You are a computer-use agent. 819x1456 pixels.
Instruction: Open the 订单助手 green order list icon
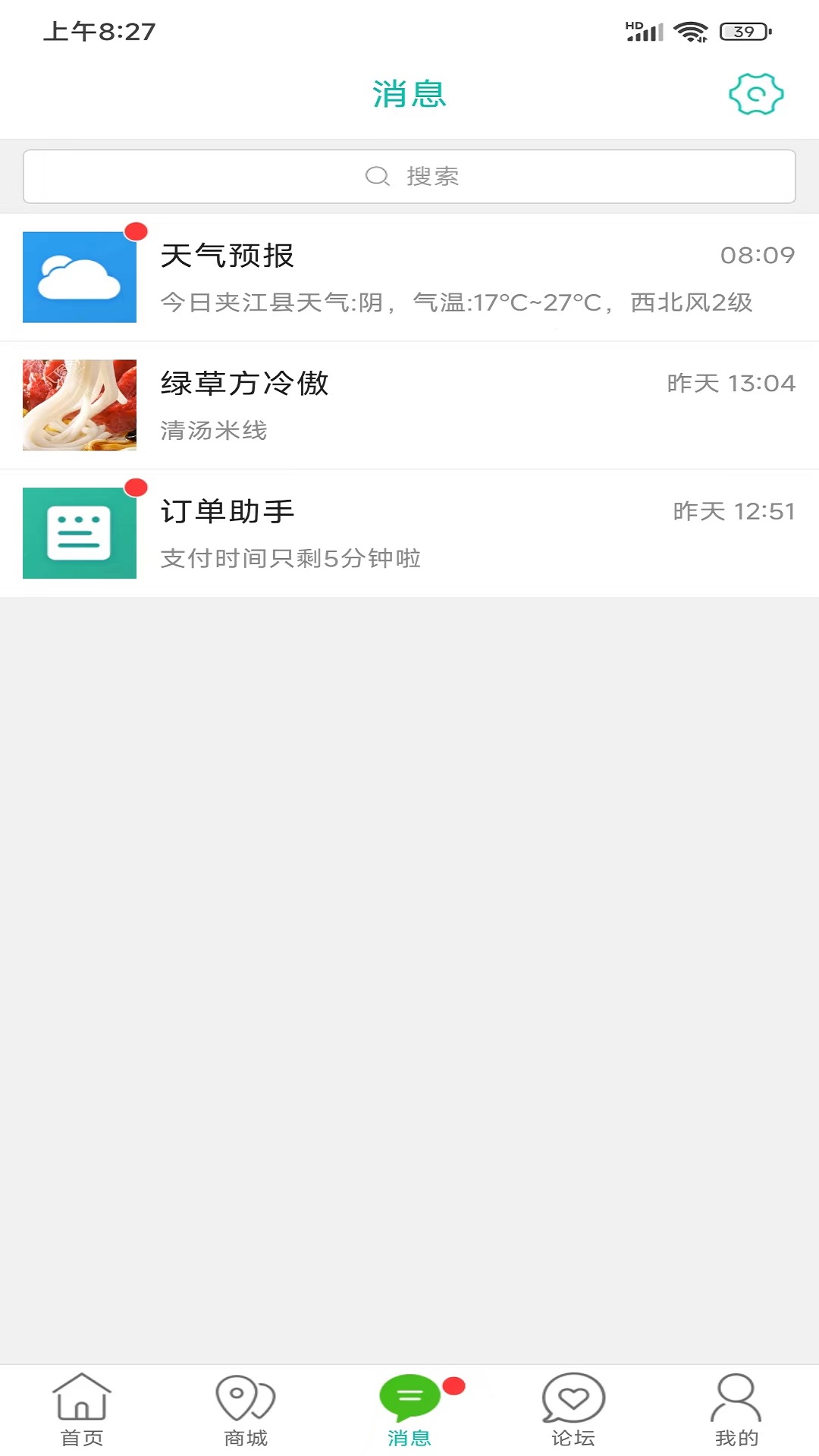click(80, 532)
